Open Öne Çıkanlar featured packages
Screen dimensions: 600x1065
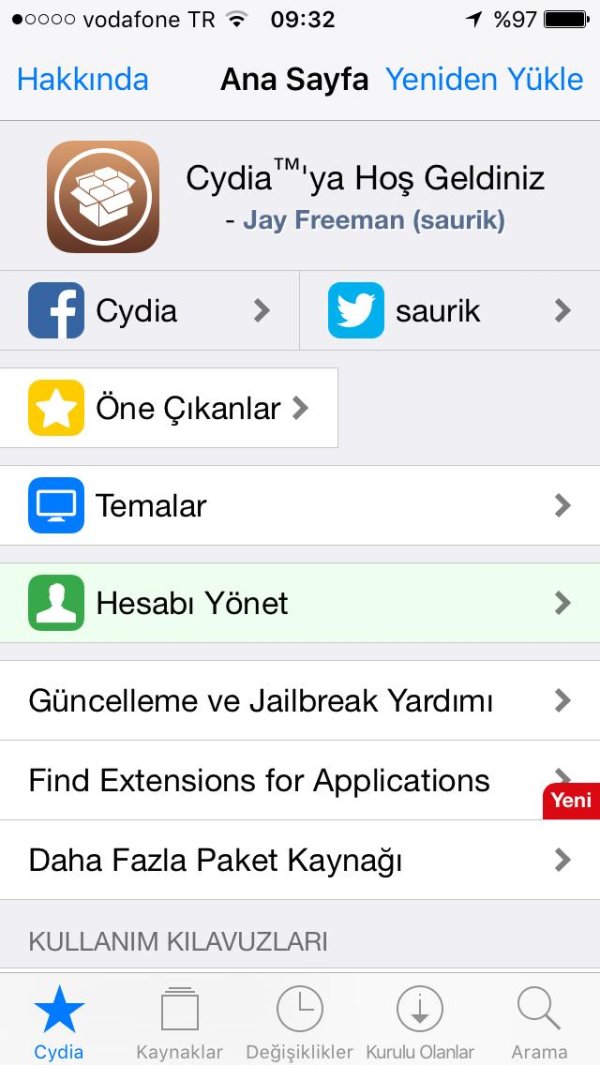click(170, 408)
